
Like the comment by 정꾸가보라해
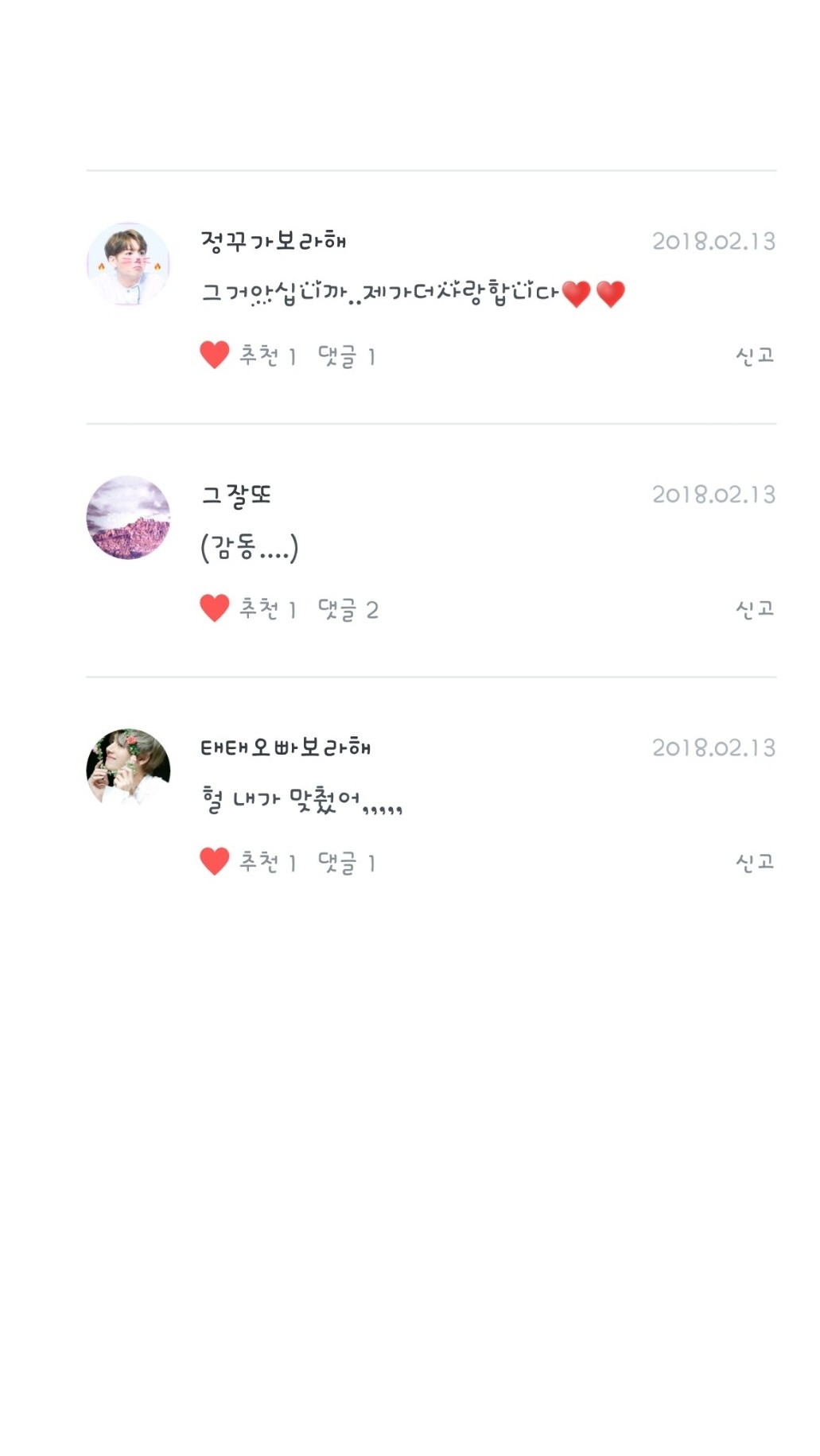pos(215,355)
